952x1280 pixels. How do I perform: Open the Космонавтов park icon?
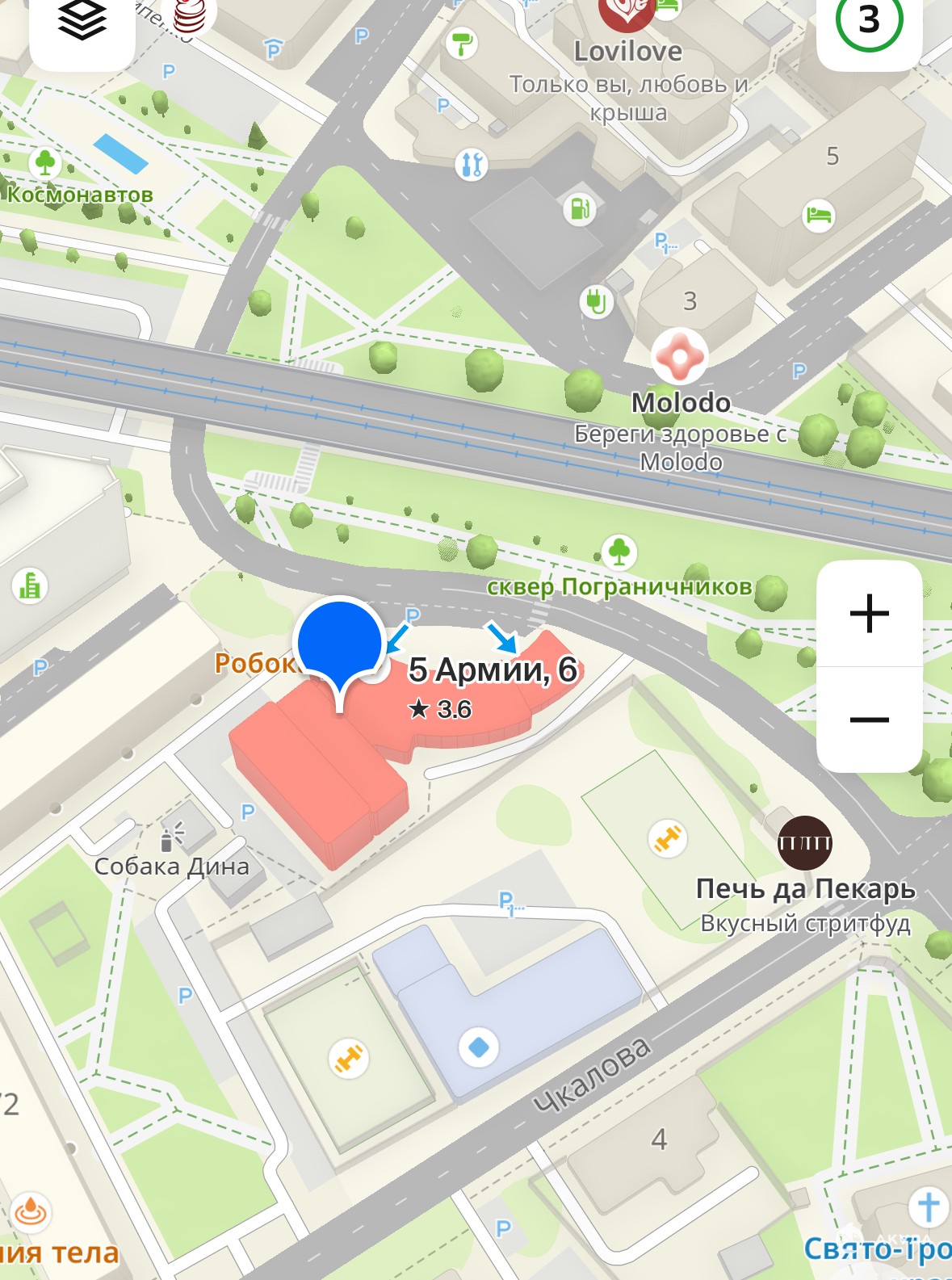pos(45,162)
